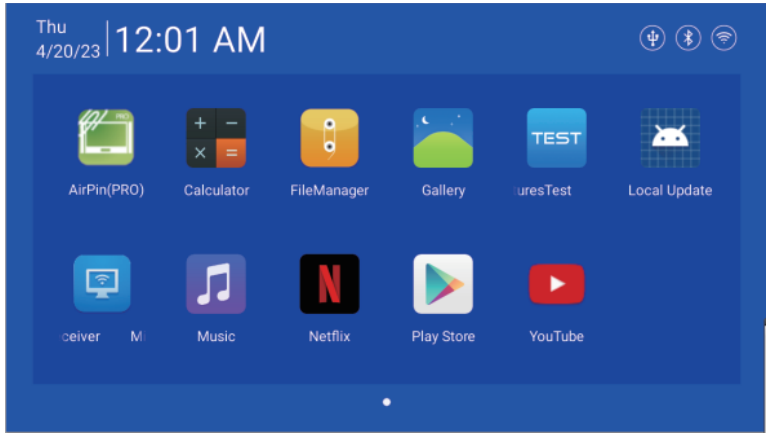This screenshot has width=770, height=437.
Task: Tap the Wi-Fi icon at top
Action: coord(724,38)
